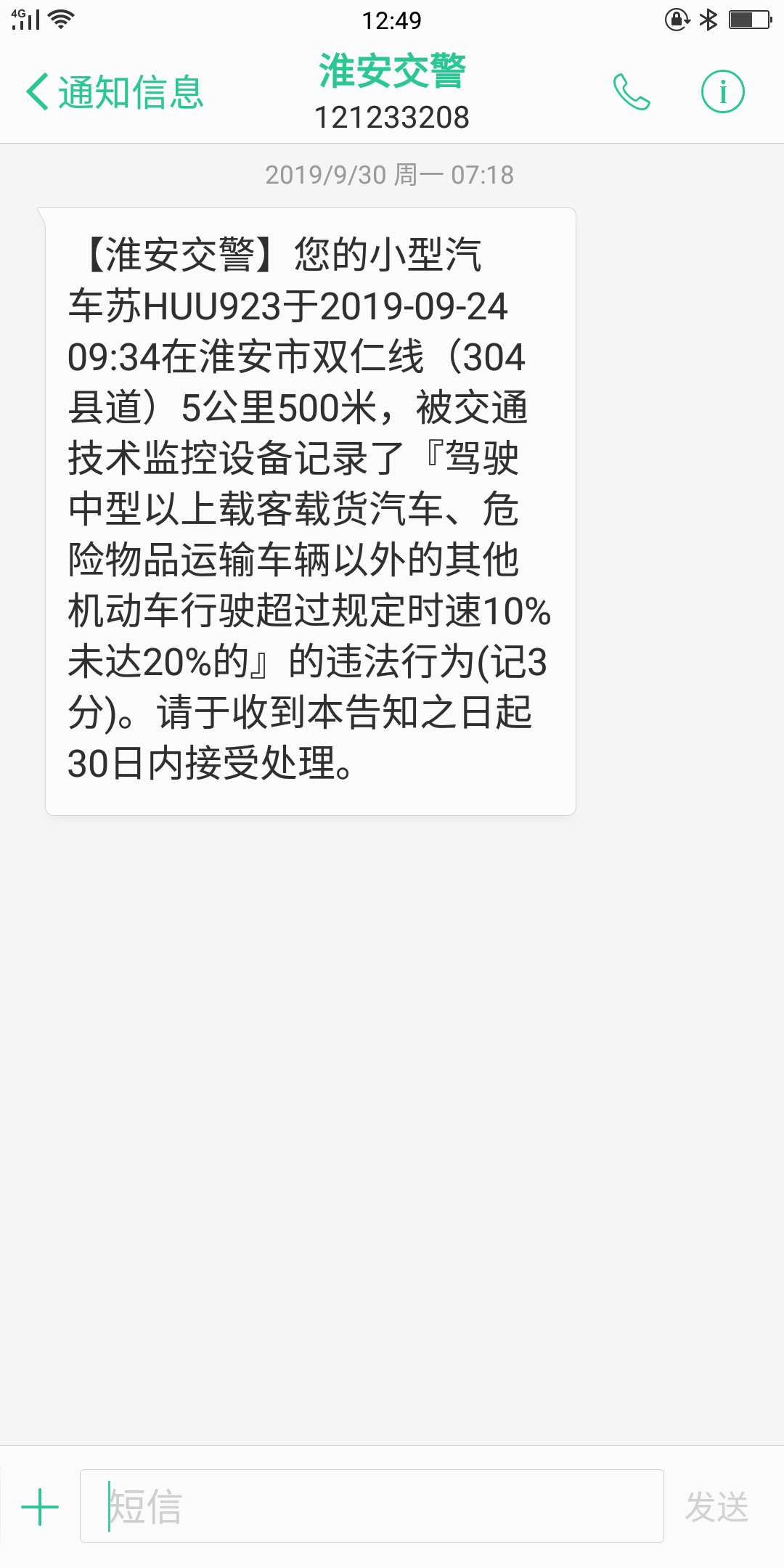Tap the 发送 send button
The height and width of the screenshot is (1568, 784).
(x=717, y=1507)
